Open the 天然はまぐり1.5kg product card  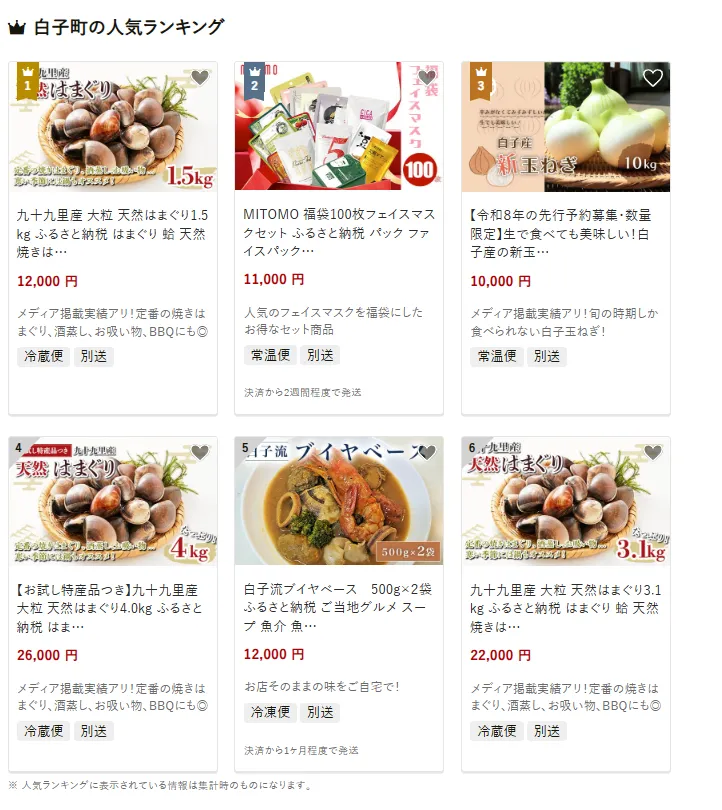point(113,231)
